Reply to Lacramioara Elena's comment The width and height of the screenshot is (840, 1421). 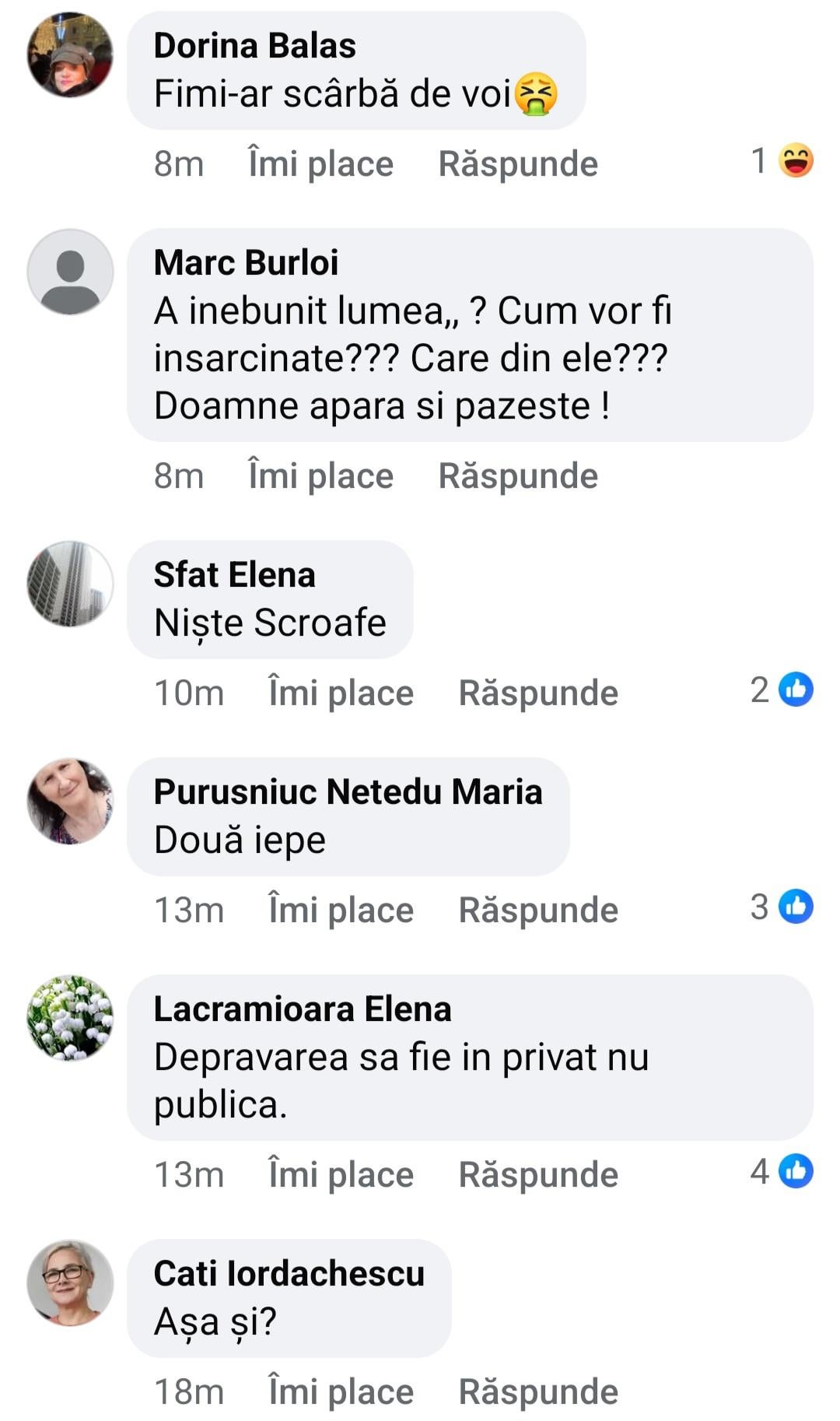[x=538, y=1175]
